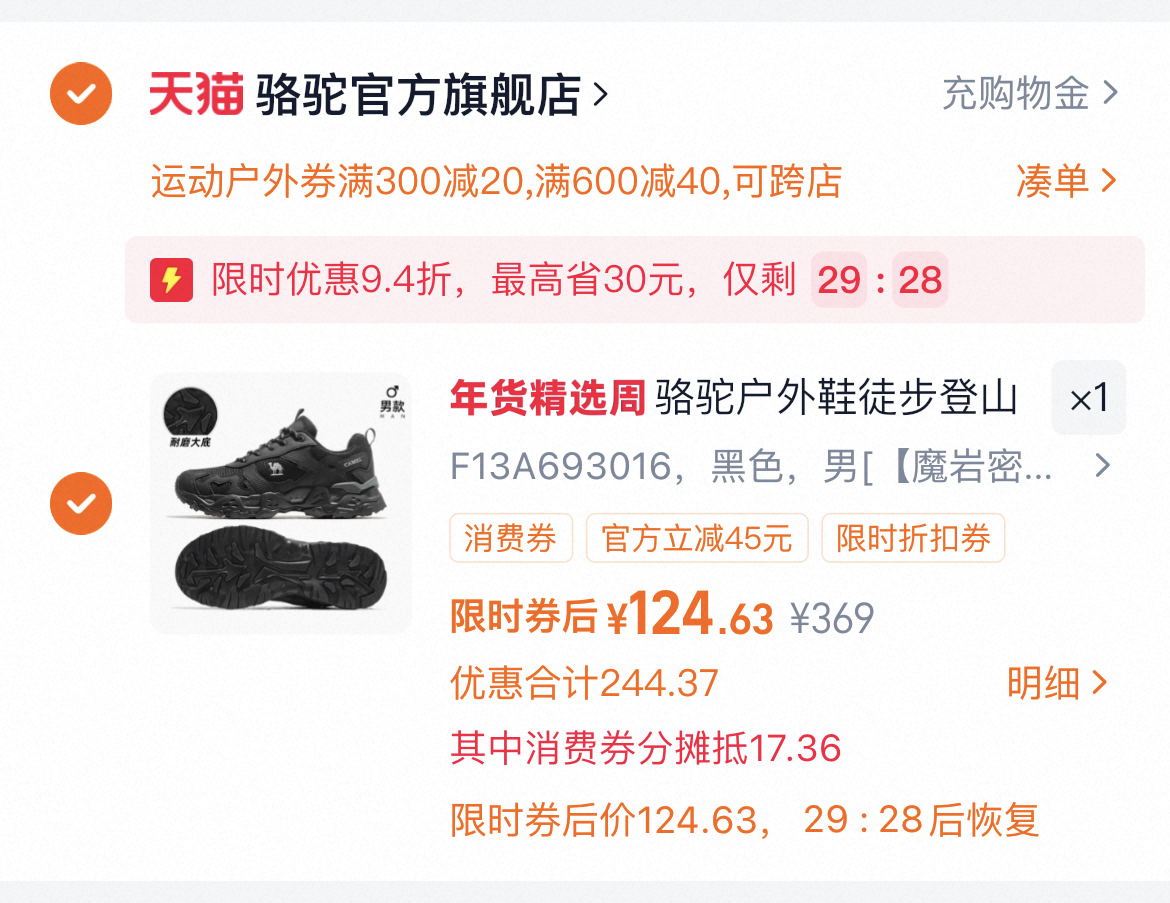Tap 充购物金 link

(1030, 93)
